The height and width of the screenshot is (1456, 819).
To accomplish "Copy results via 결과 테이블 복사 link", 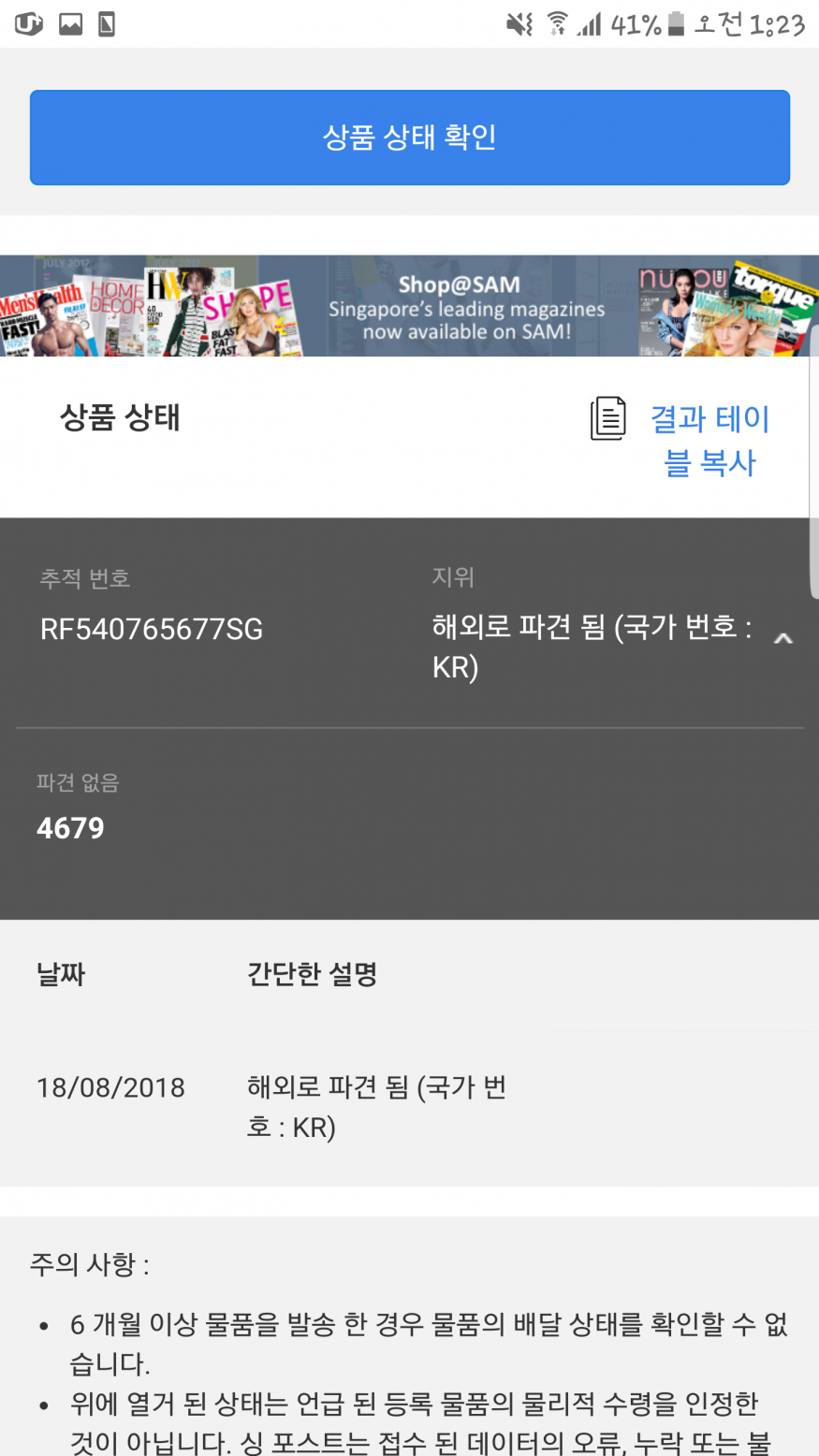I will (709, 440).
